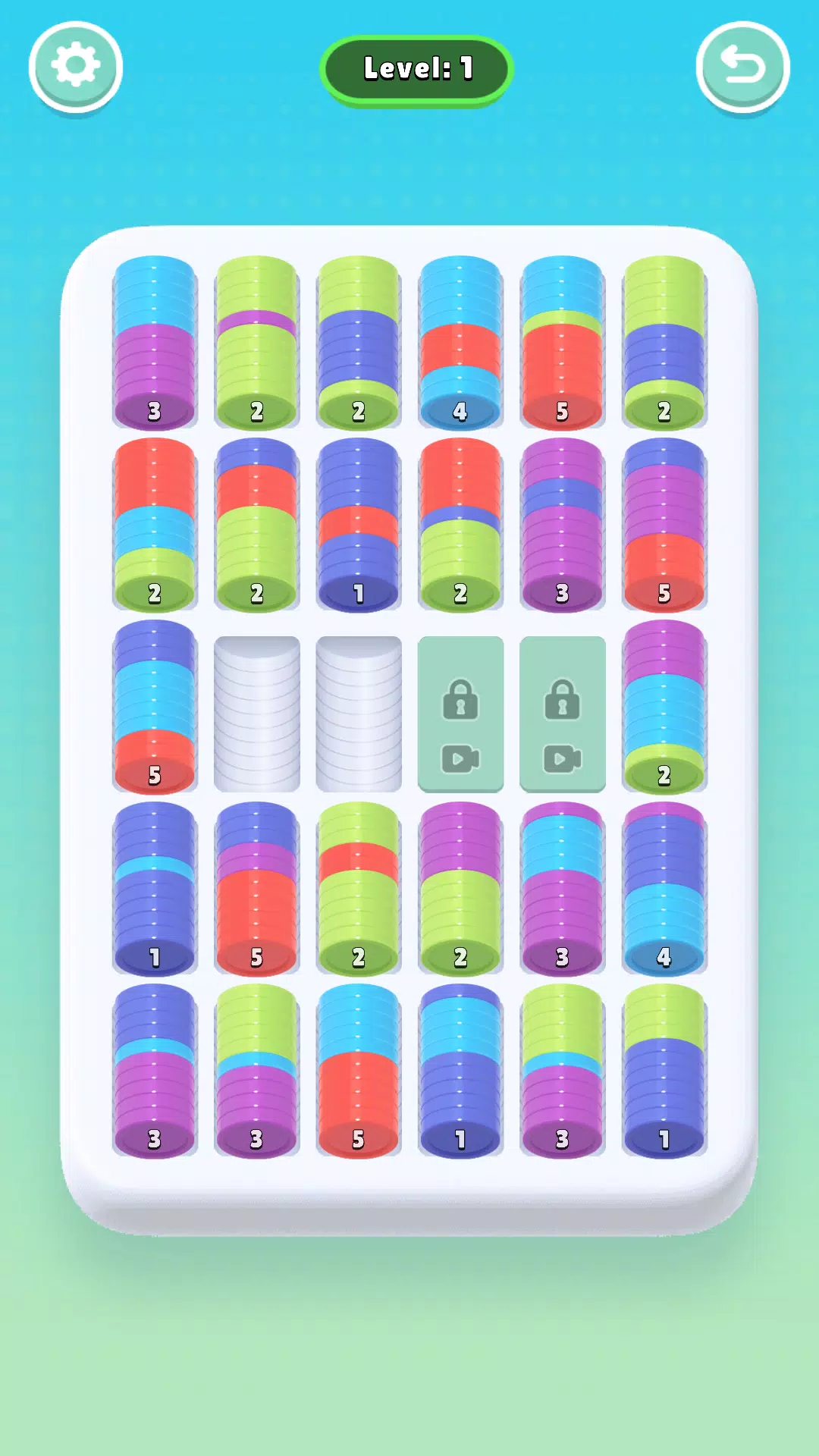Tap the blue-over-red stack numbered 5
The image size is (819, 1456).
click(x=358, y=1071)
